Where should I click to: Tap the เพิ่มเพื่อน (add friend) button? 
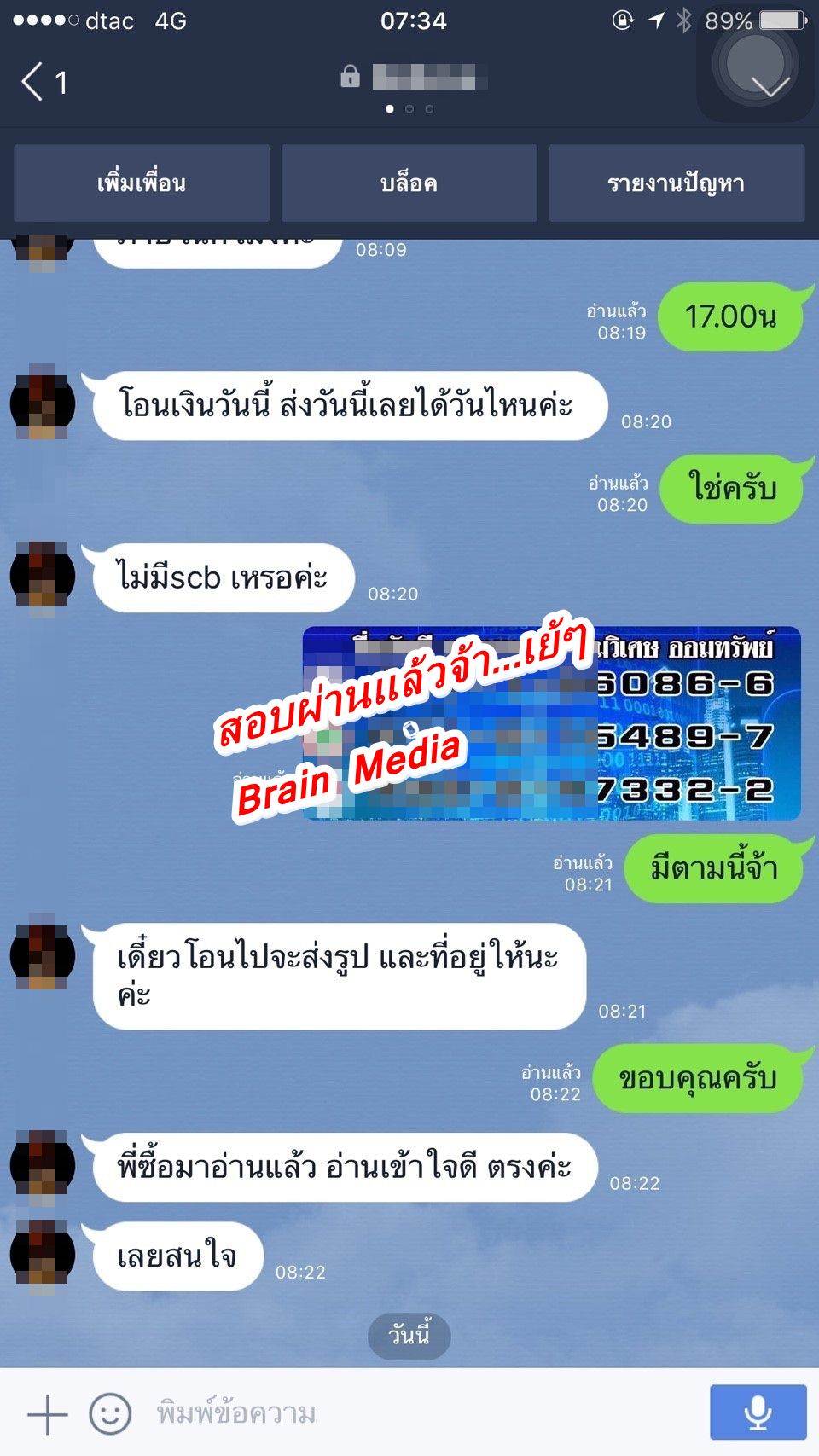(x=142, y=183)
